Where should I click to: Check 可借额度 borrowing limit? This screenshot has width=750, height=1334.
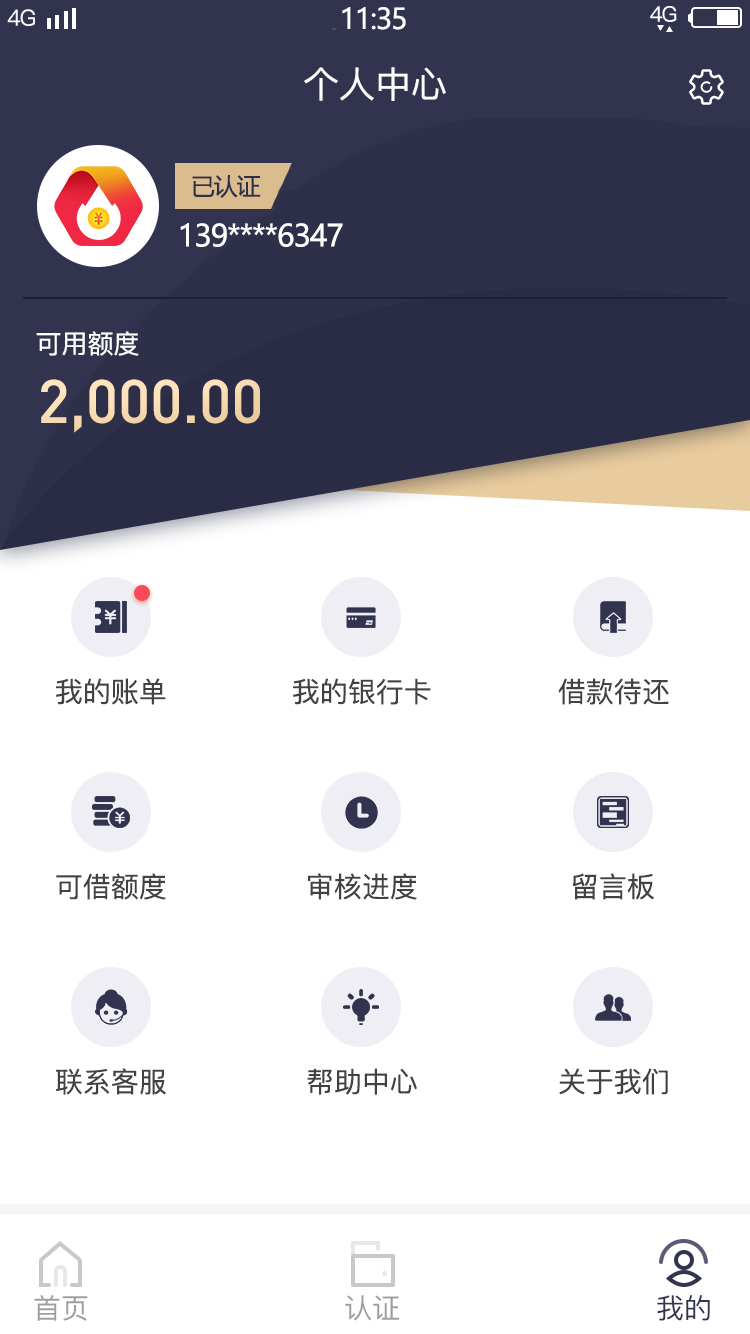(111, 837)
